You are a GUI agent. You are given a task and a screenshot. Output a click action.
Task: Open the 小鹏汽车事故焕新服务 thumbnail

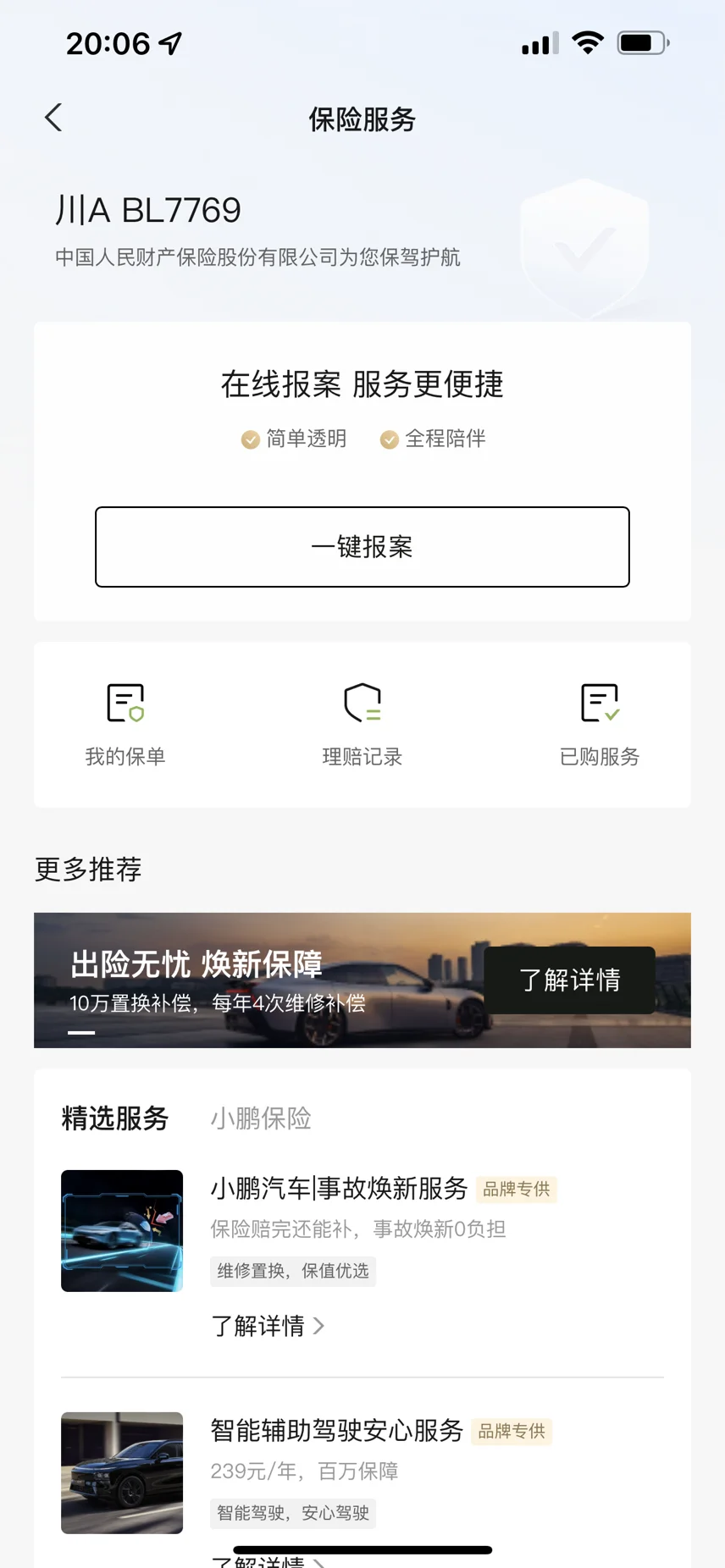(122, 1230)
